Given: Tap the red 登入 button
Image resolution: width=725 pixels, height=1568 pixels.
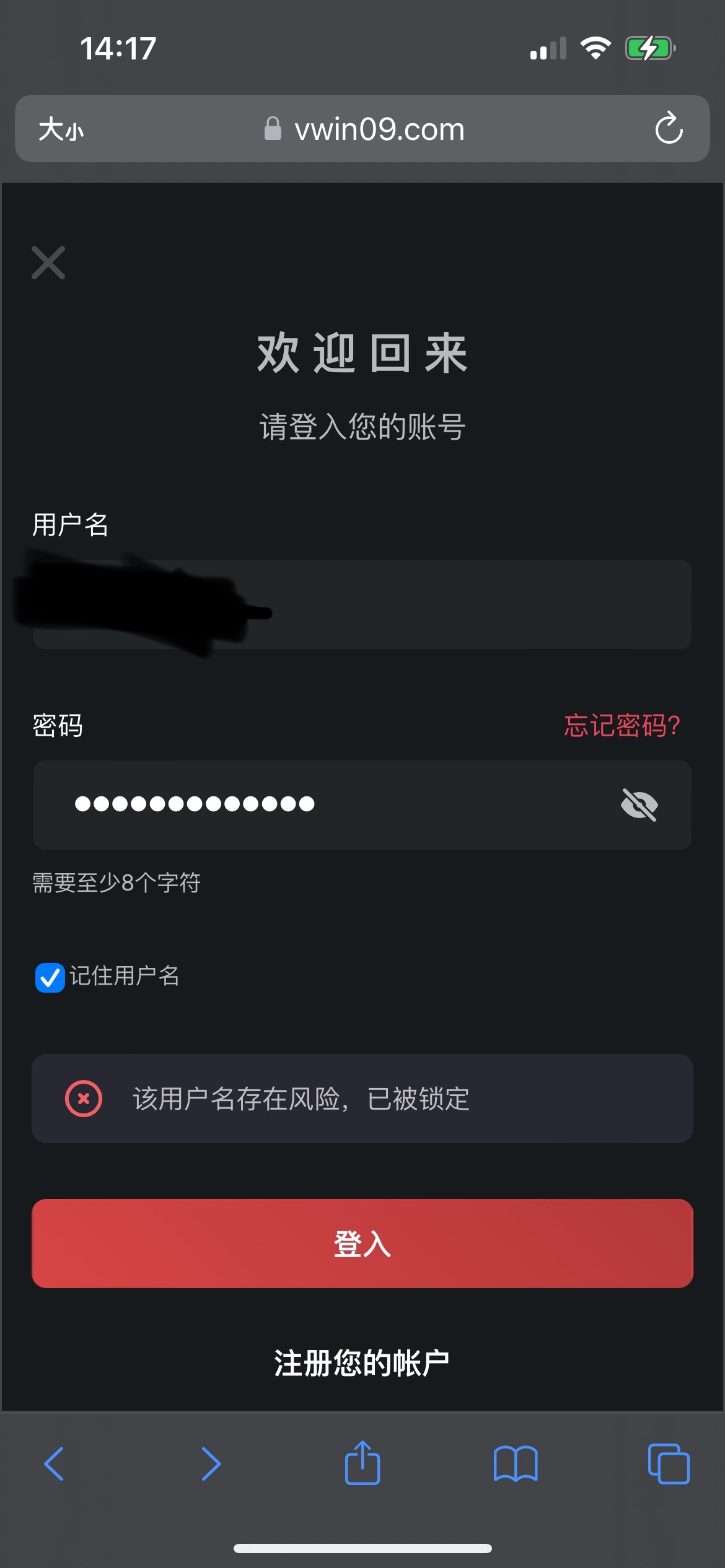Looking at the screenshot, I should [x=362, y=1244].
